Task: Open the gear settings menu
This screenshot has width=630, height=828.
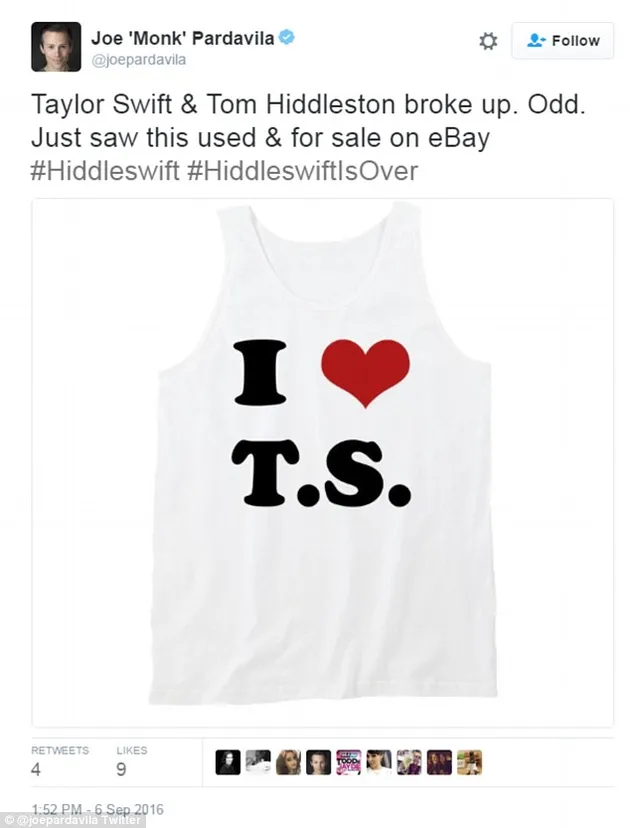Action: pos(488,41)
